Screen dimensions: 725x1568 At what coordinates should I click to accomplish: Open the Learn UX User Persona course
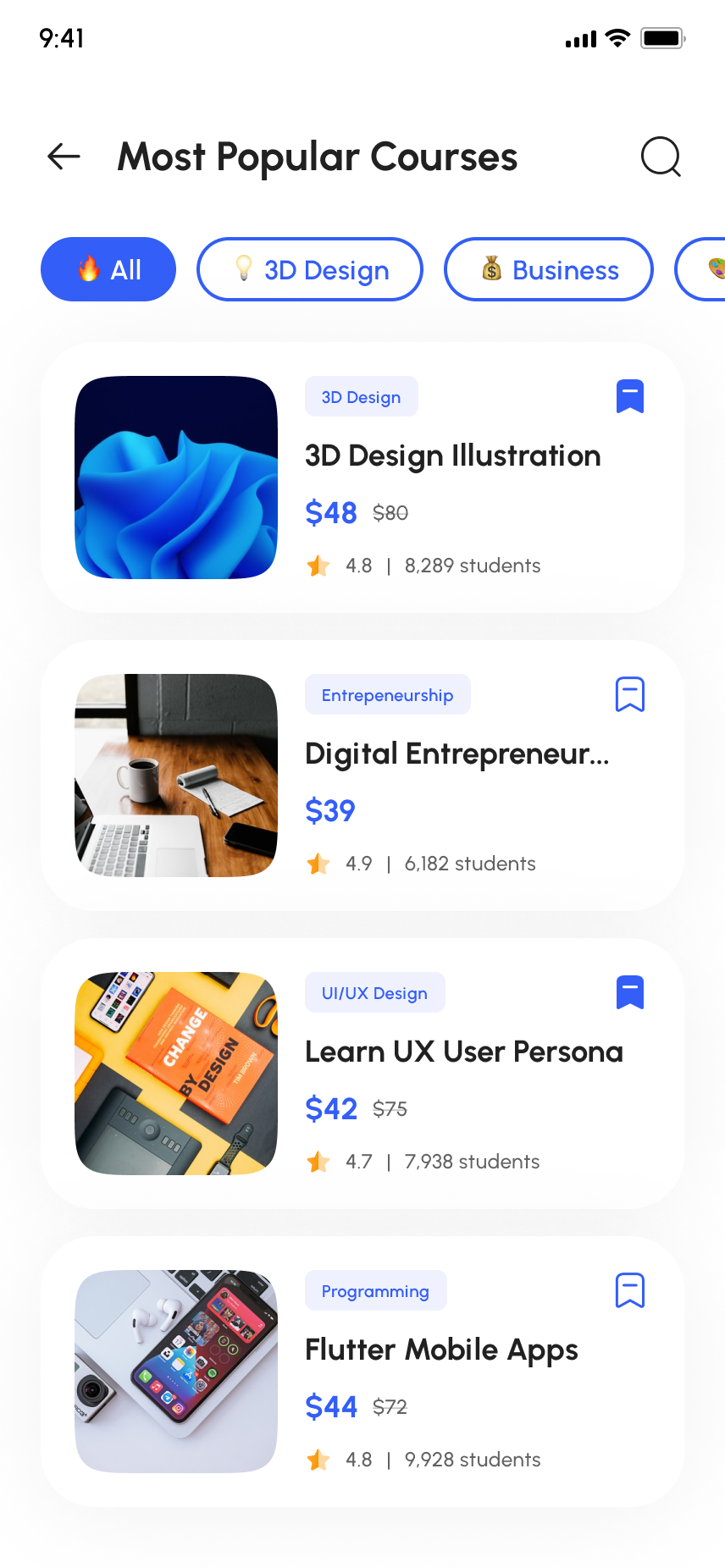463,1052
